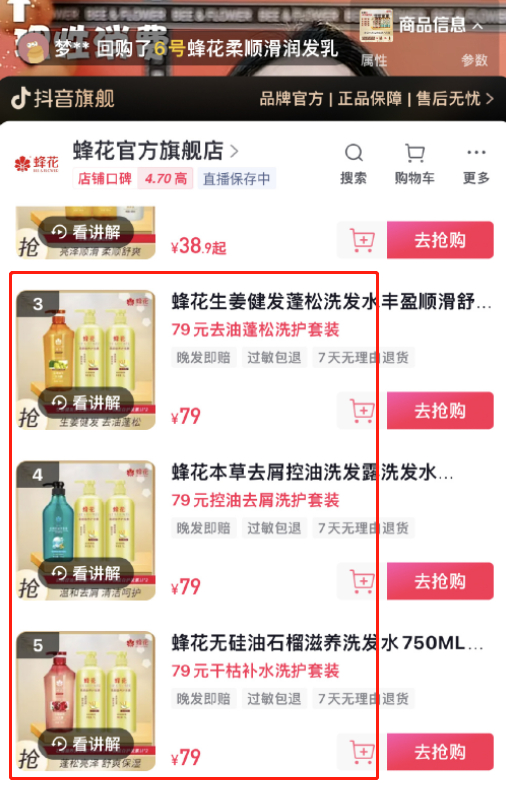Open 品牌官方 正品保障 售后无忧 banner
The height and width of the screenshot is (795, 506).
377,98
